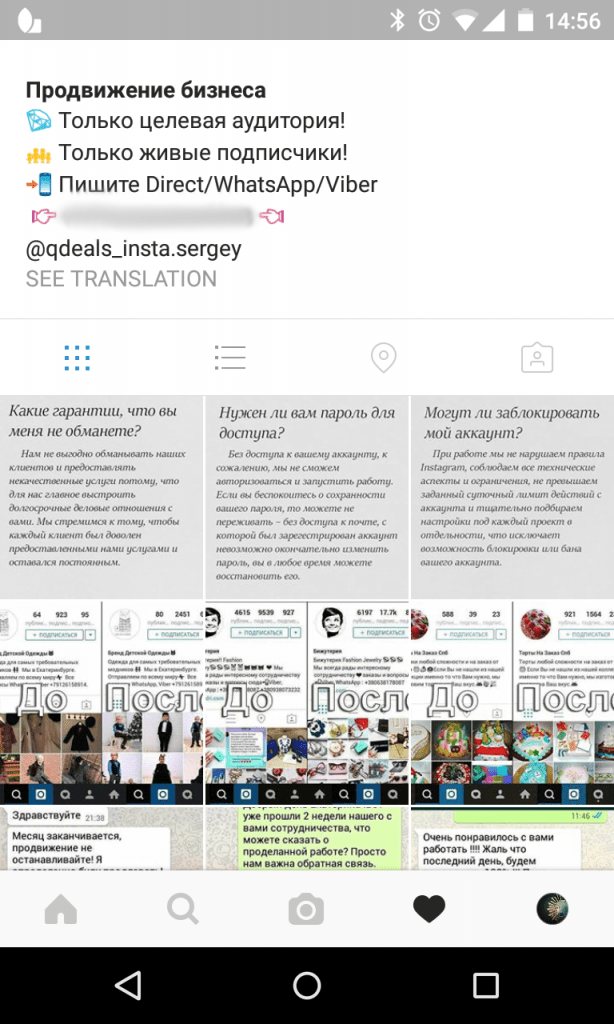This screenshot has height=1024, width=614.
Task: Open the @qdeals_insta.sergey mention
Action: click(133, 249)
